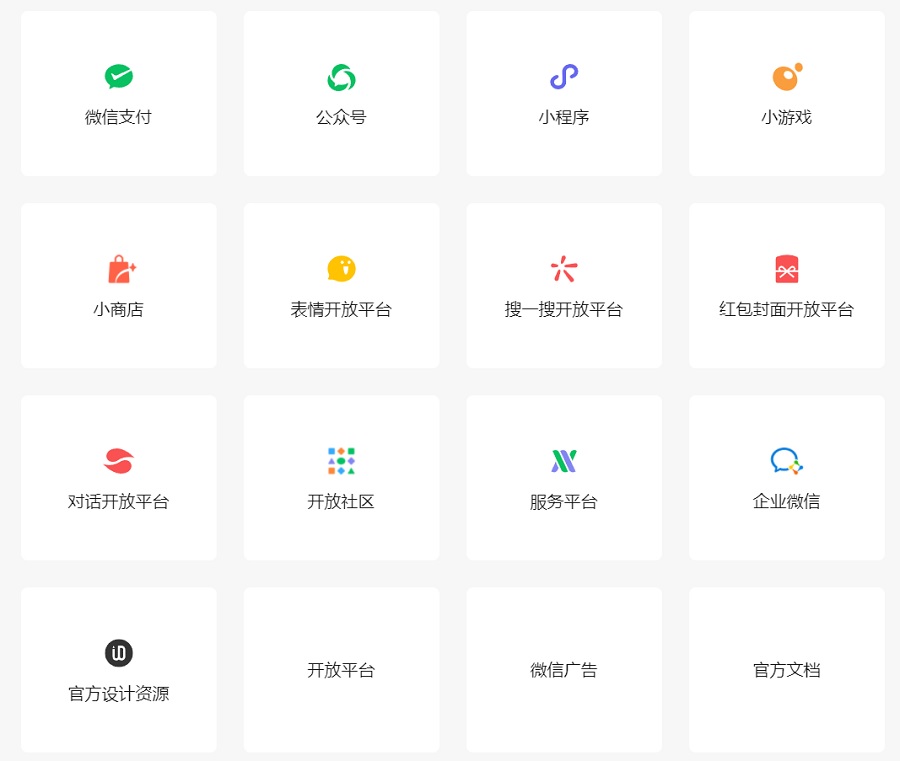
Task: Select the 对话开放平台 card
Action: click(118, 479)
